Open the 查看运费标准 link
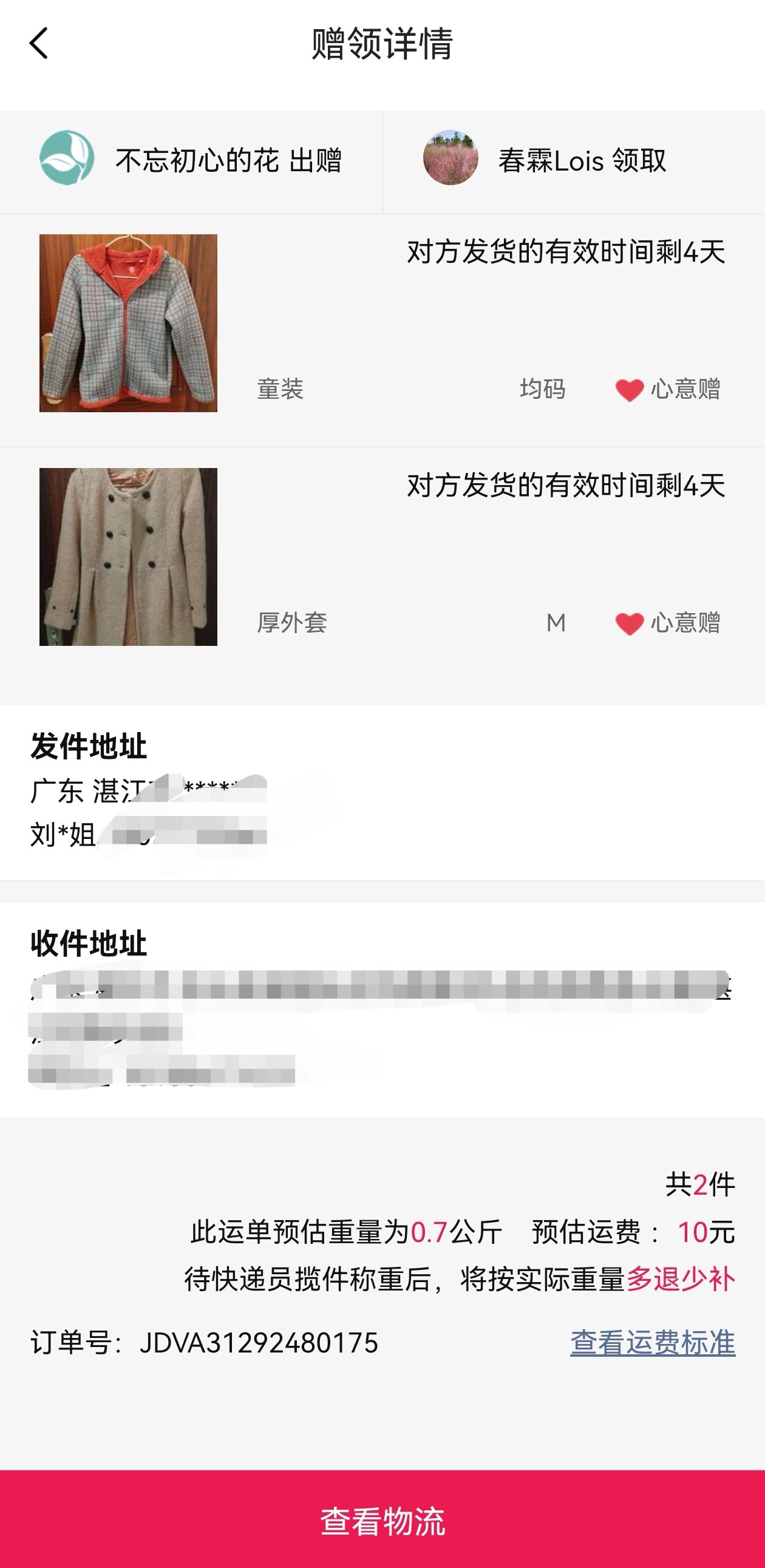765x1568 pixels. click(653, 1343)
